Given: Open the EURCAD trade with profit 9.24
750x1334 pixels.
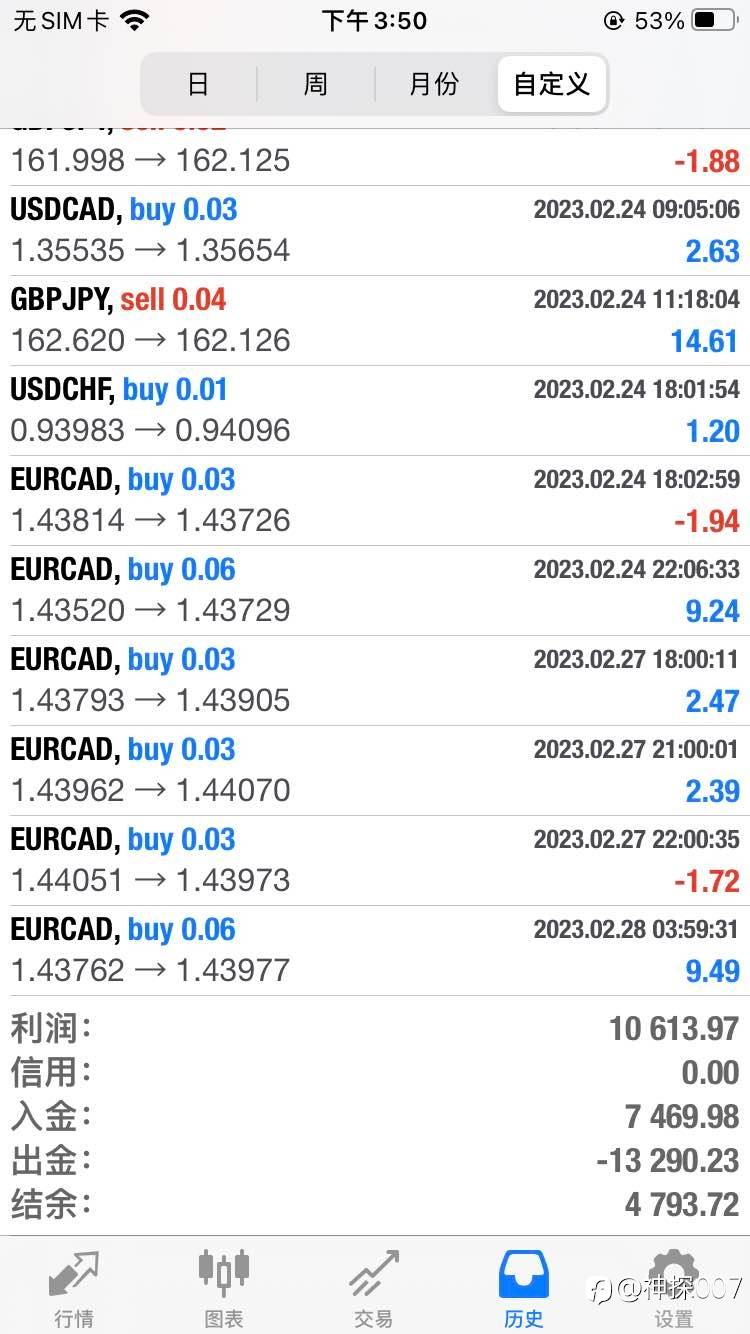Looking at the screenshot, I should click(x=375, y=591).
